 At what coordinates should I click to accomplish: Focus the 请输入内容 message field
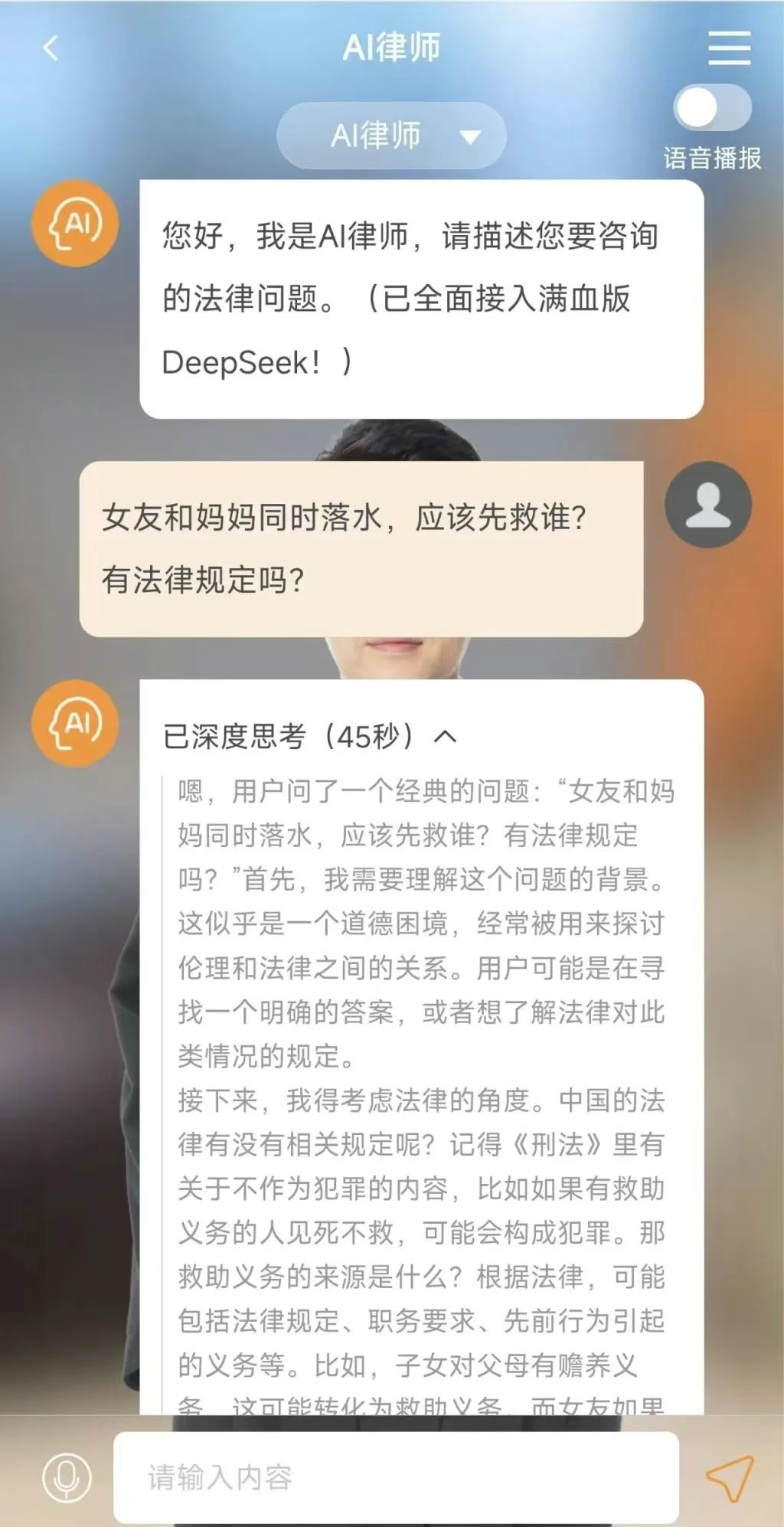coord(396,1477)
